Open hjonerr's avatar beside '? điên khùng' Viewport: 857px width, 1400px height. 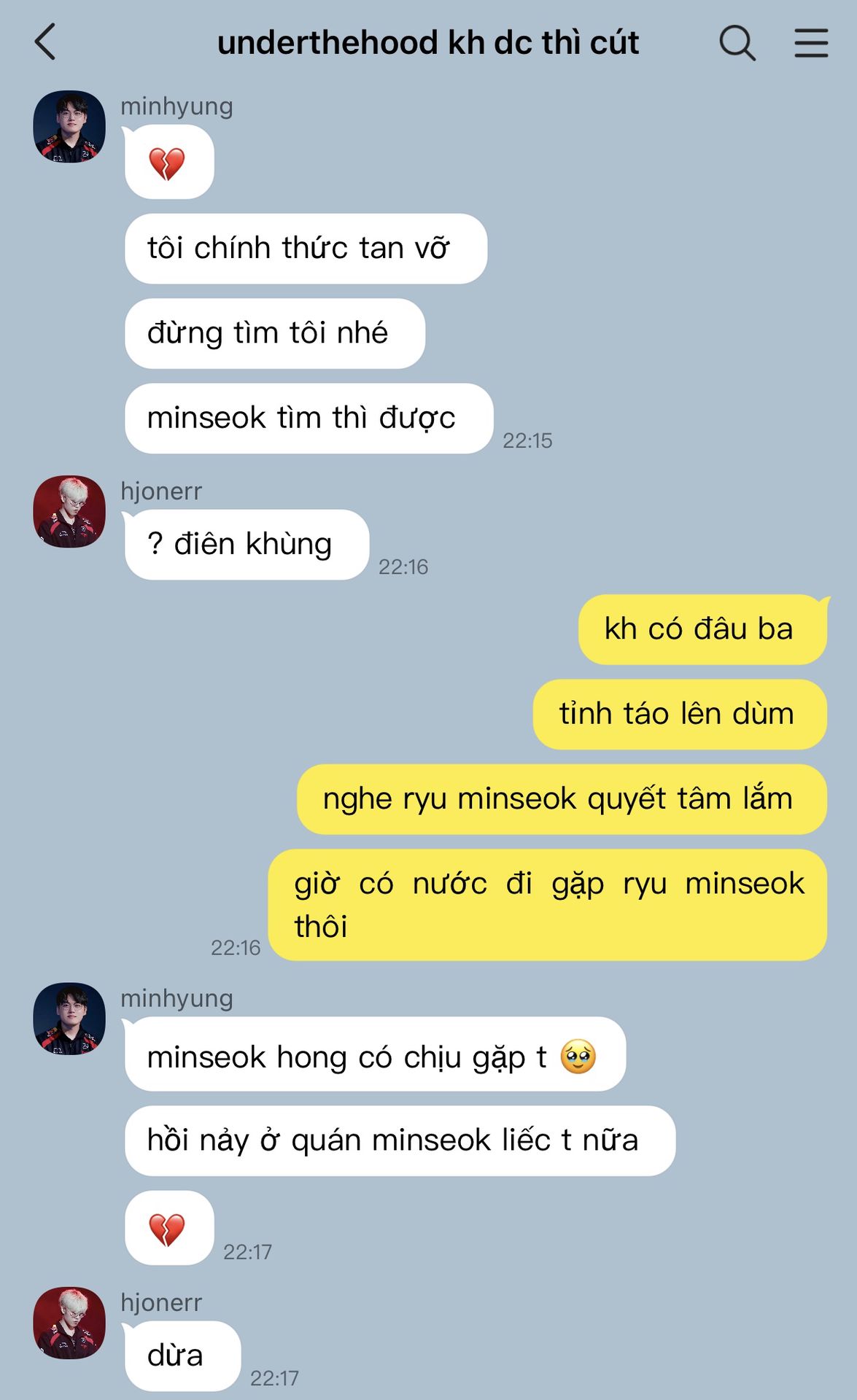tap(69, 512)
